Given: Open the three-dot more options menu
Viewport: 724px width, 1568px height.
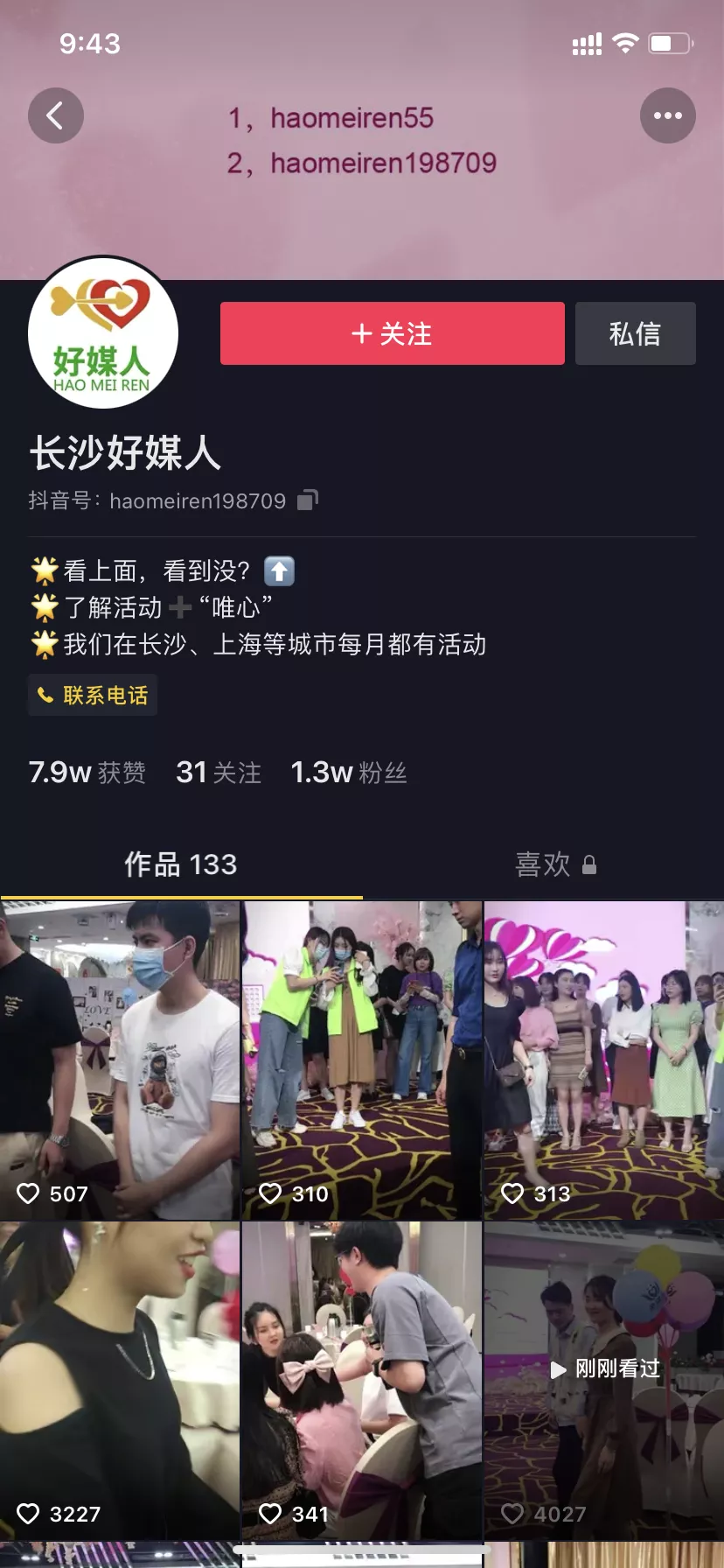Looking at the screenshot, I should point(668,115).
